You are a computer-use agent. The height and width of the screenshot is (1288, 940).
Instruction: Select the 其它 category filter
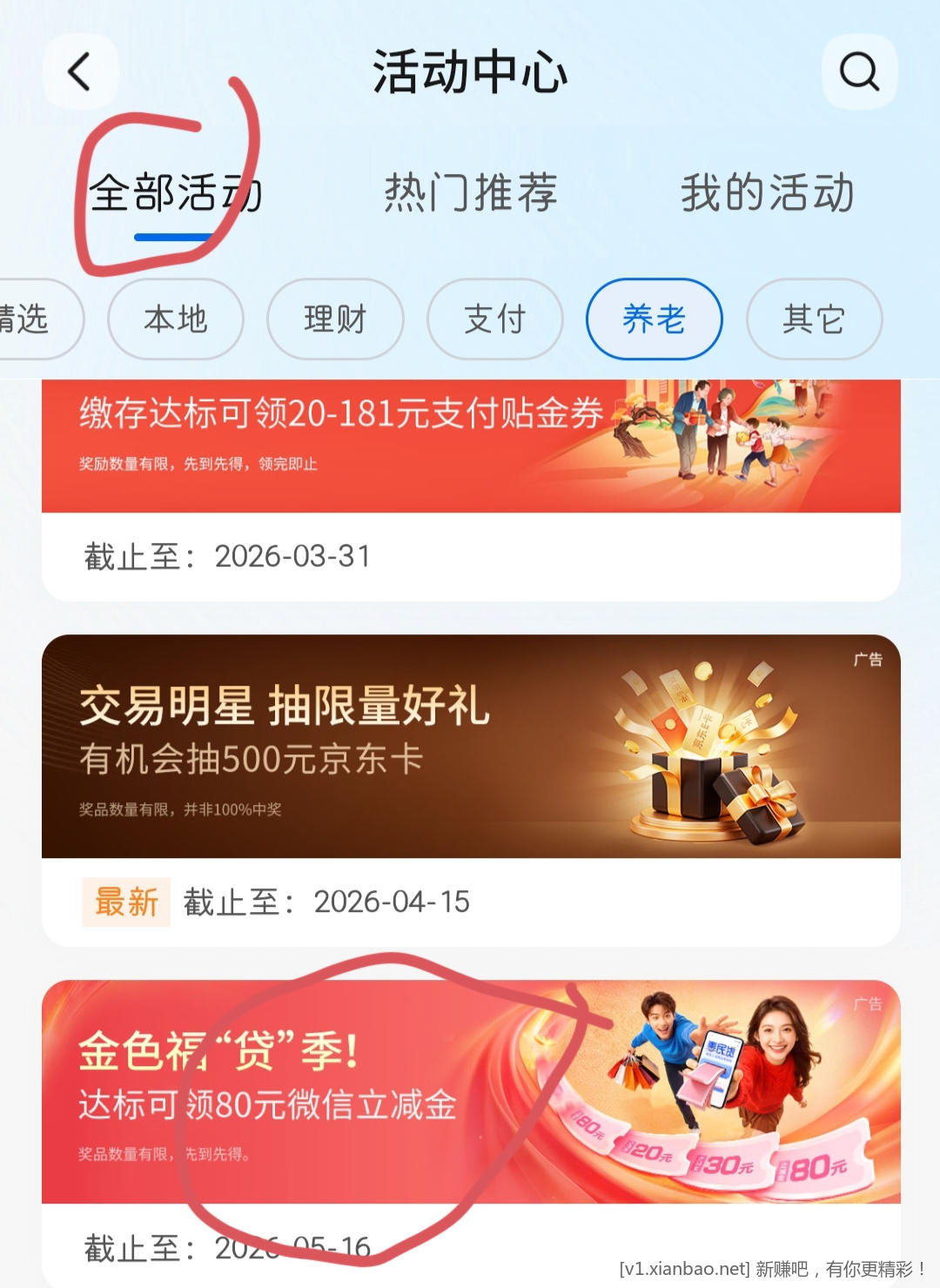click(814, 319)
